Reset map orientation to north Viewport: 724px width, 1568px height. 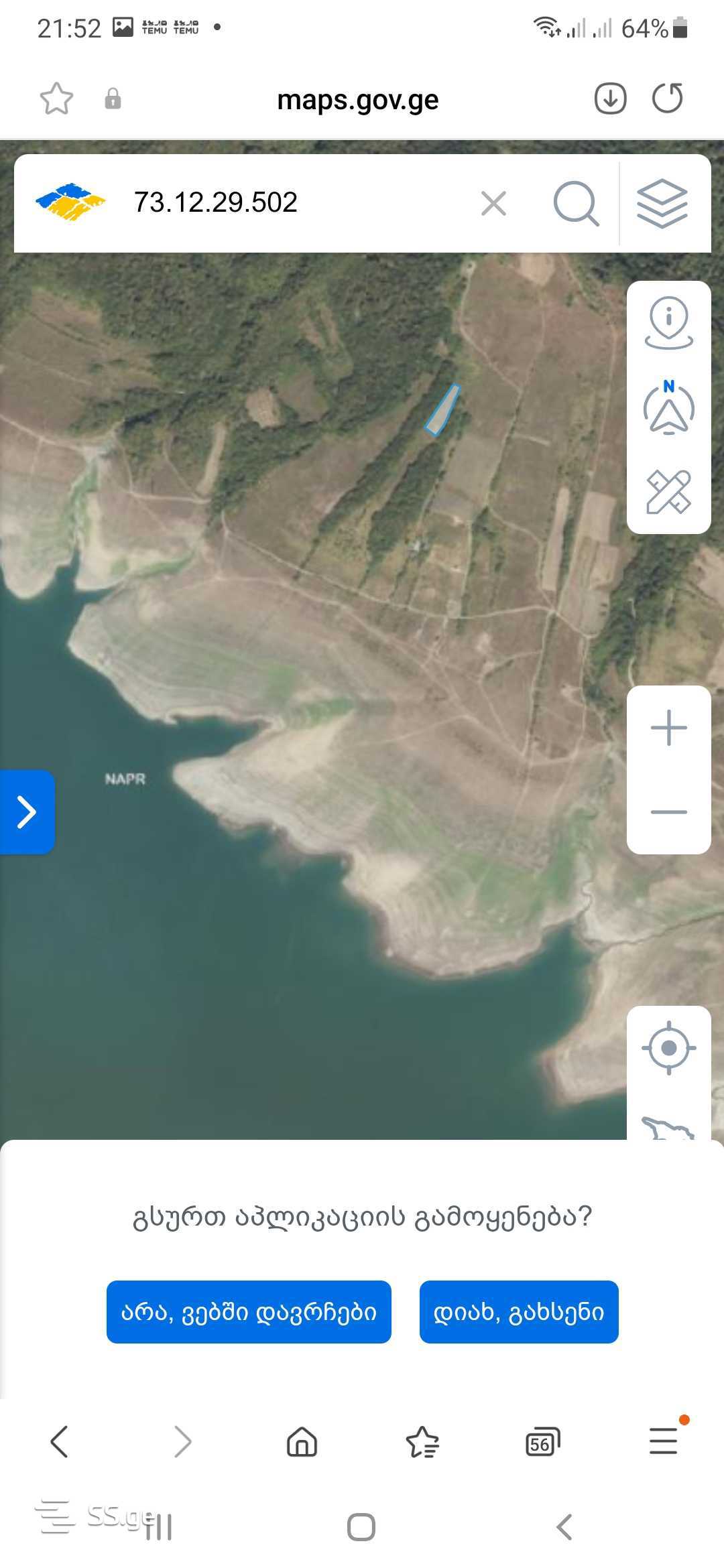(668, 407)
